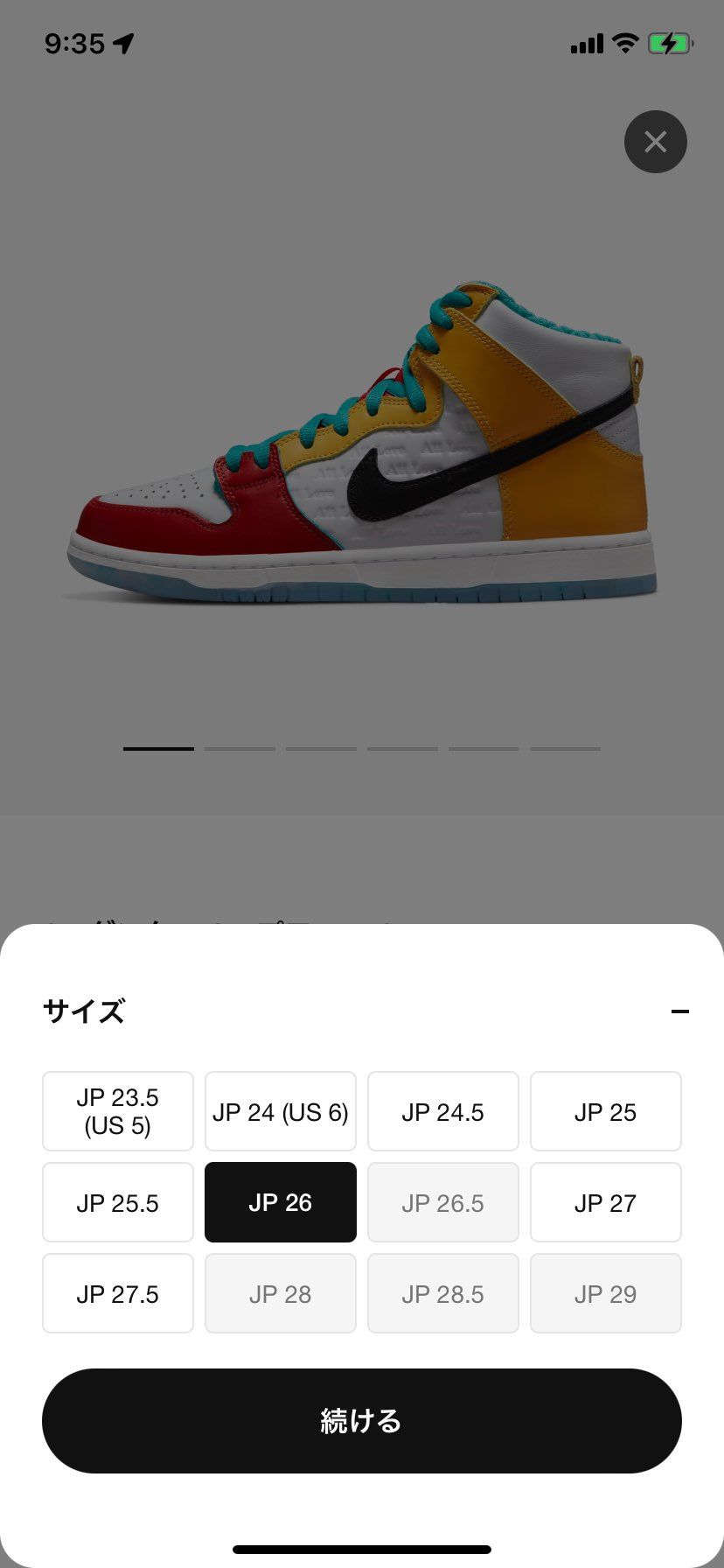Choose size JP 27.5

pyautogui.click(x=117, y=1293)
